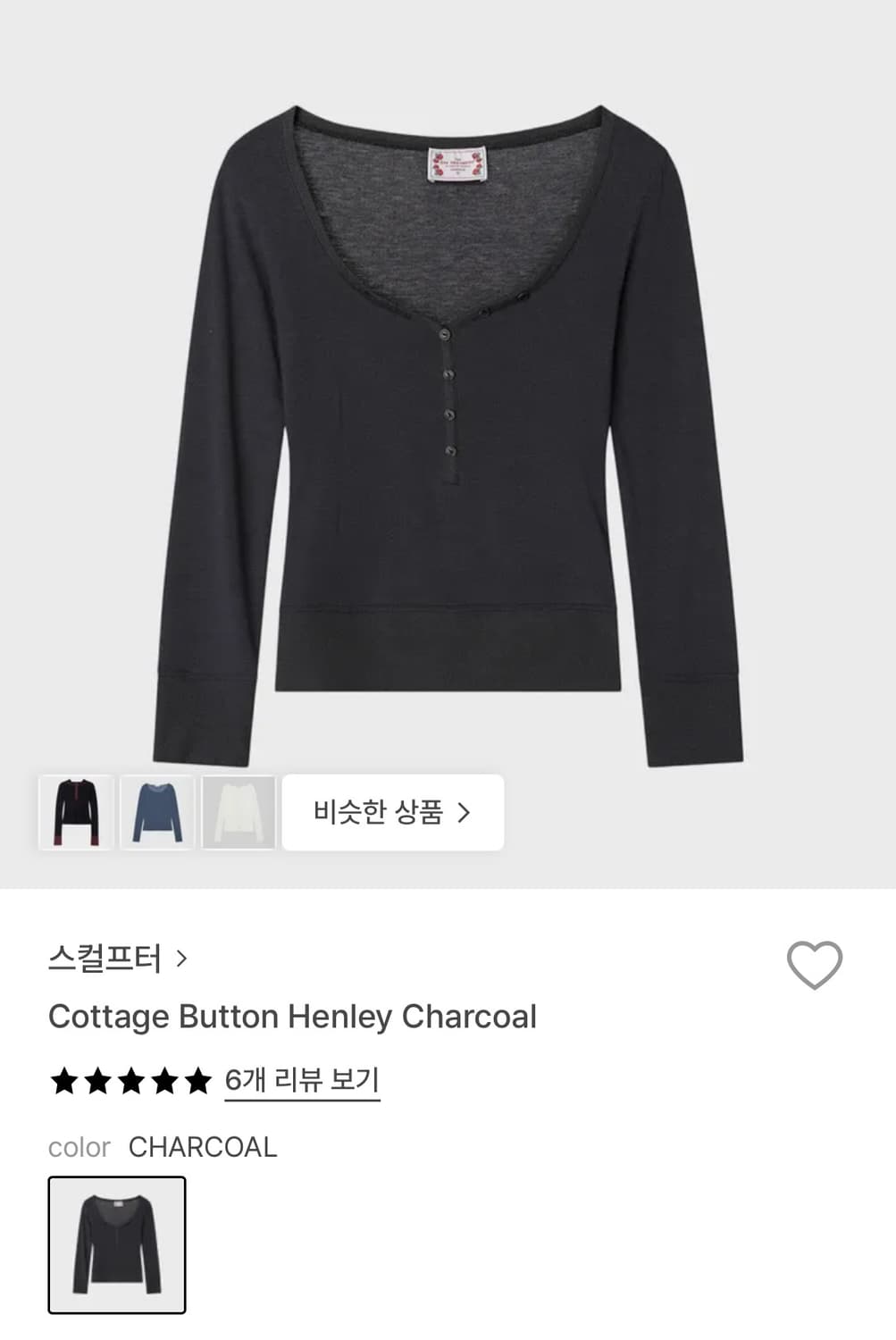
Task: Visit the 스컬프터 brand page
Action: point(105,957)
